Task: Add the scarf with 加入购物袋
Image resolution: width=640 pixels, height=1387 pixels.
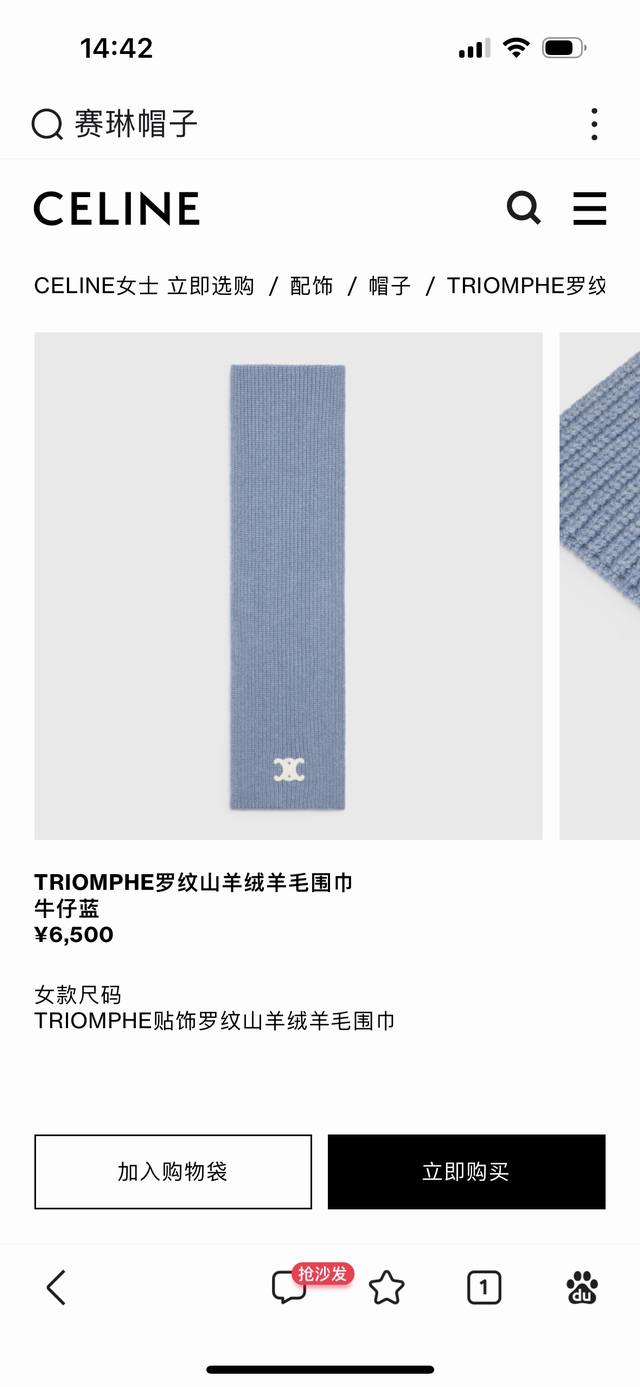Action: pyautogui.click(x=173, y=1171)
